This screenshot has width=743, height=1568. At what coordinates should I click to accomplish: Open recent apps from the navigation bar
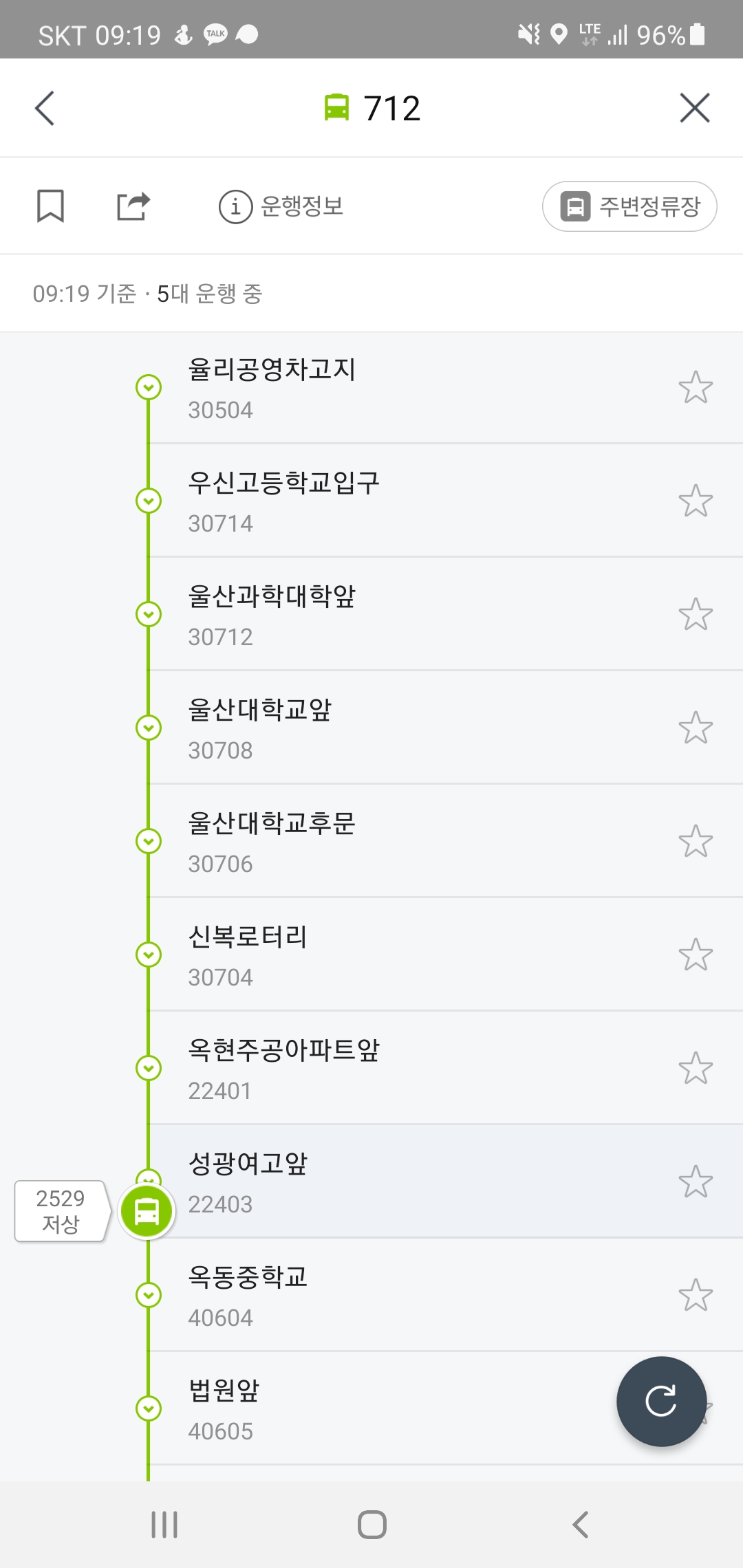(x=164, y=1525)
